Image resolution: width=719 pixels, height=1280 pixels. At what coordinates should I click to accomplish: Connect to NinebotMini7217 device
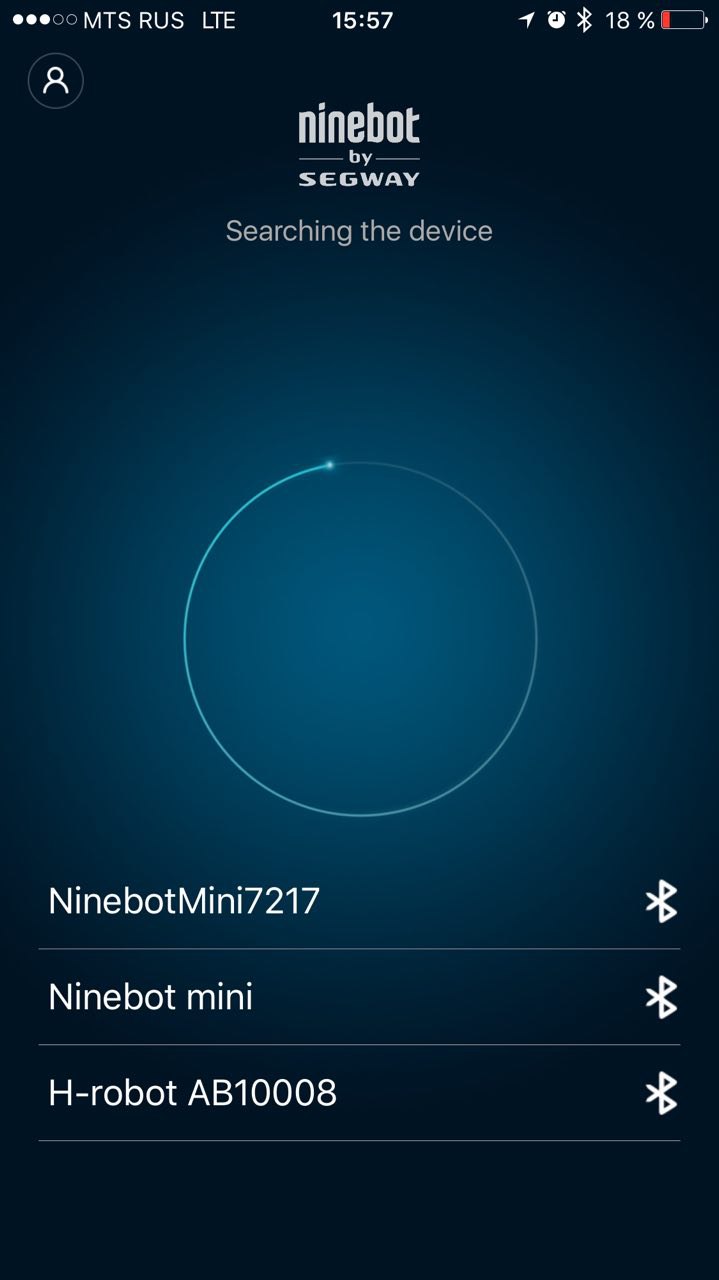point(184,901)
